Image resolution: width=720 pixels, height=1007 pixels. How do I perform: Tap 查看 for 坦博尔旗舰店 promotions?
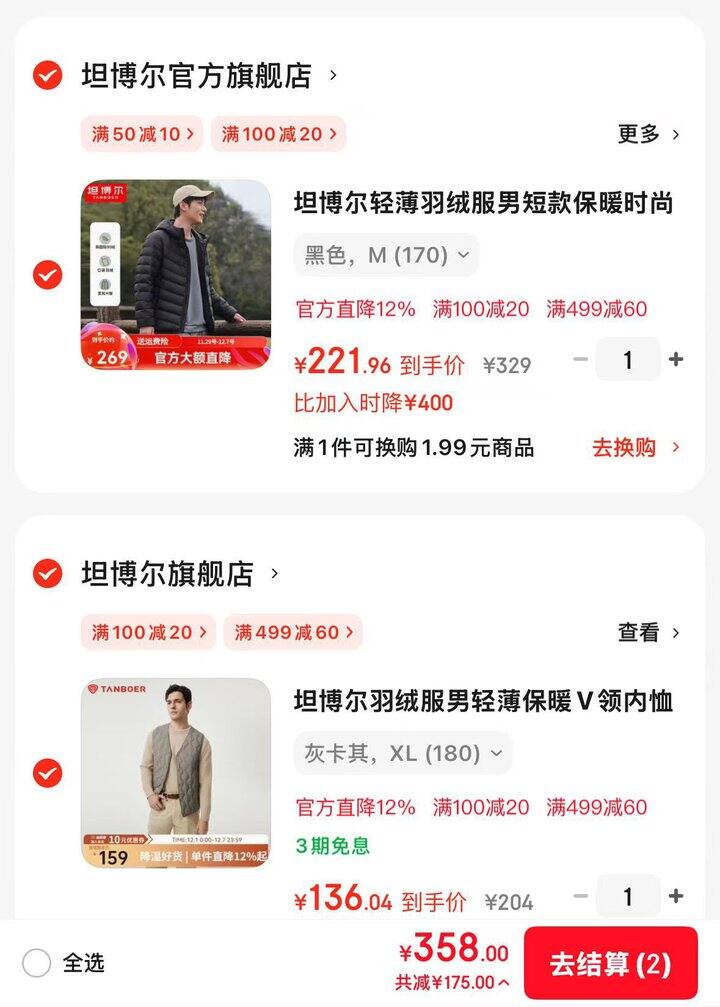648,632
